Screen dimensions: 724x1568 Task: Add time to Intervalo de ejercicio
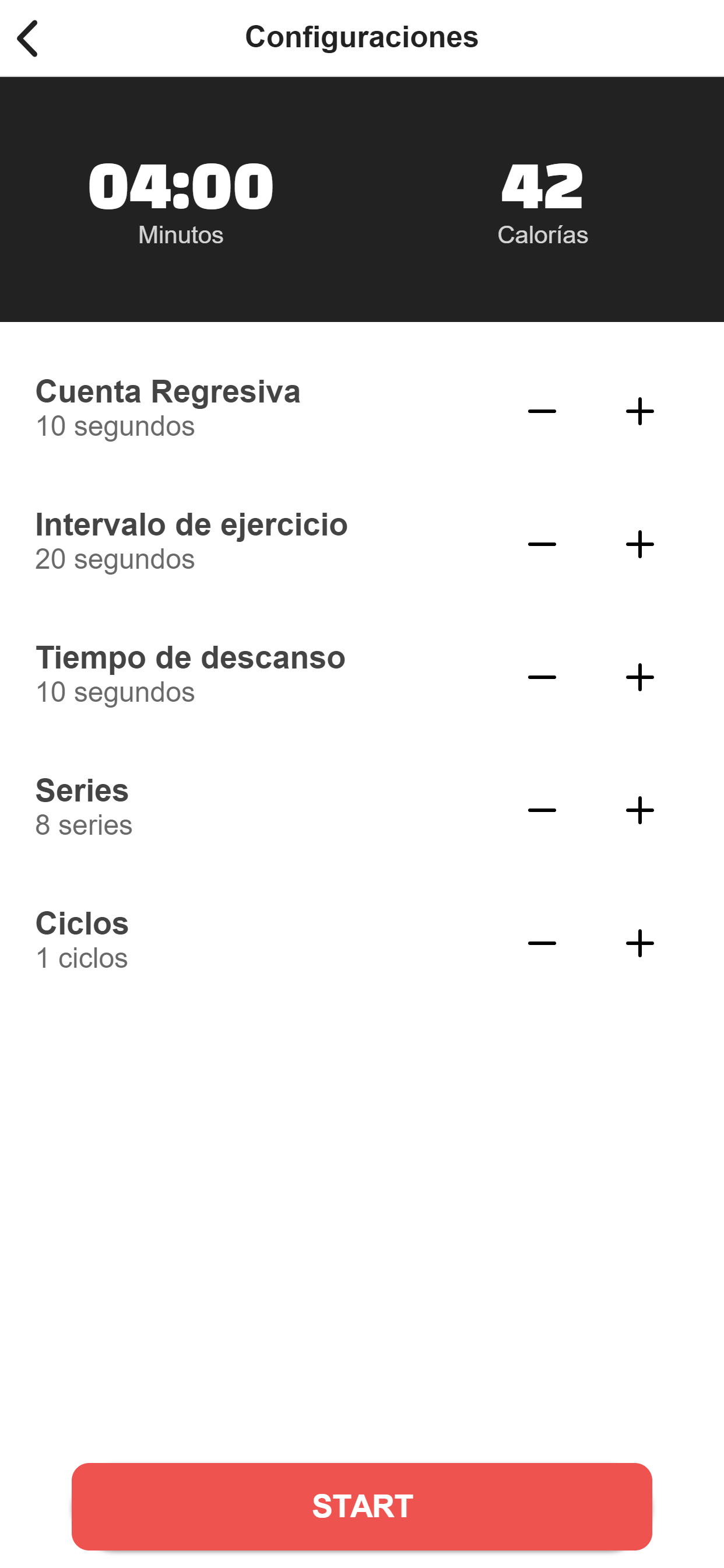tap(640, 544)
